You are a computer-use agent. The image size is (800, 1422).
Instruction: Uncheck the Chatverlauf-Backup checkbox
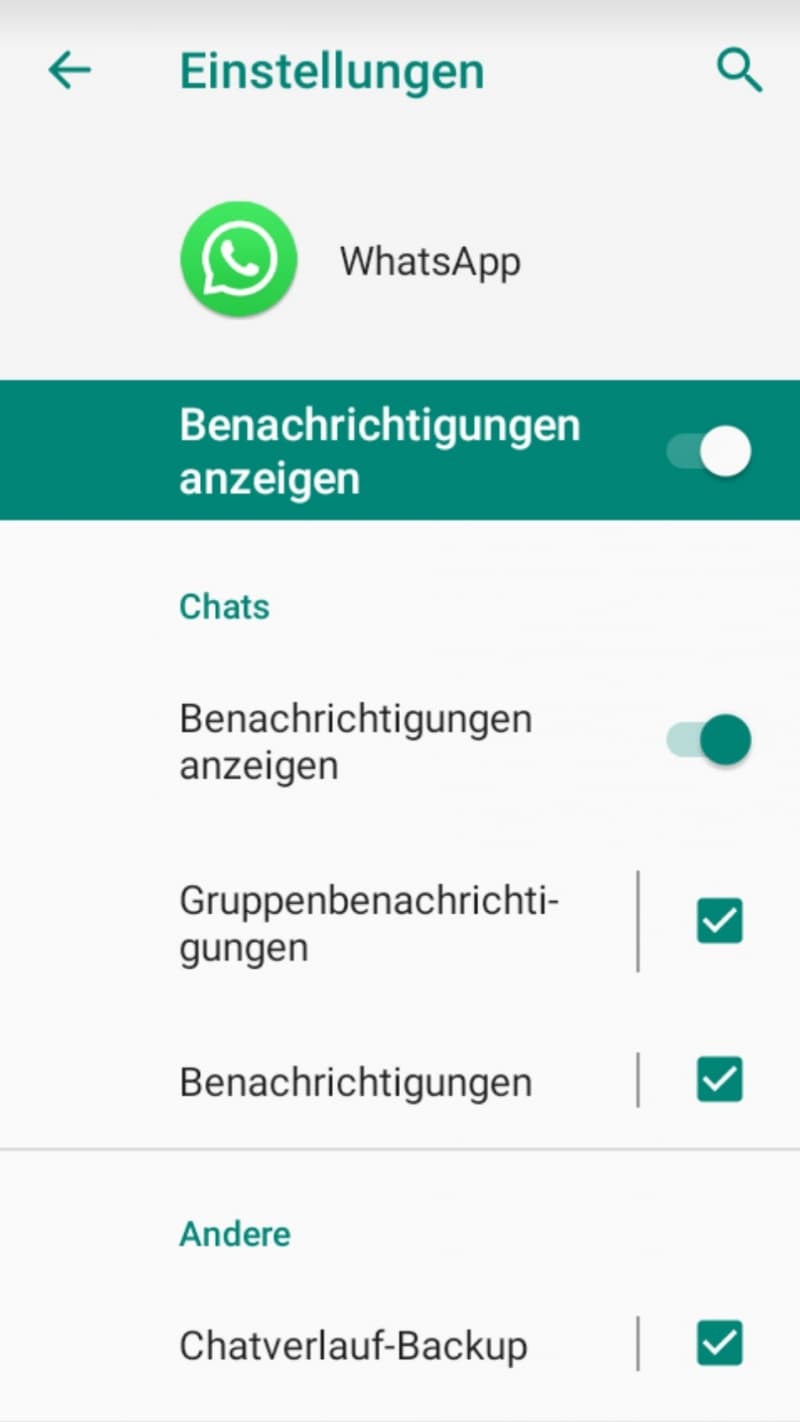pyautogui.click(x=720, y=1343)
